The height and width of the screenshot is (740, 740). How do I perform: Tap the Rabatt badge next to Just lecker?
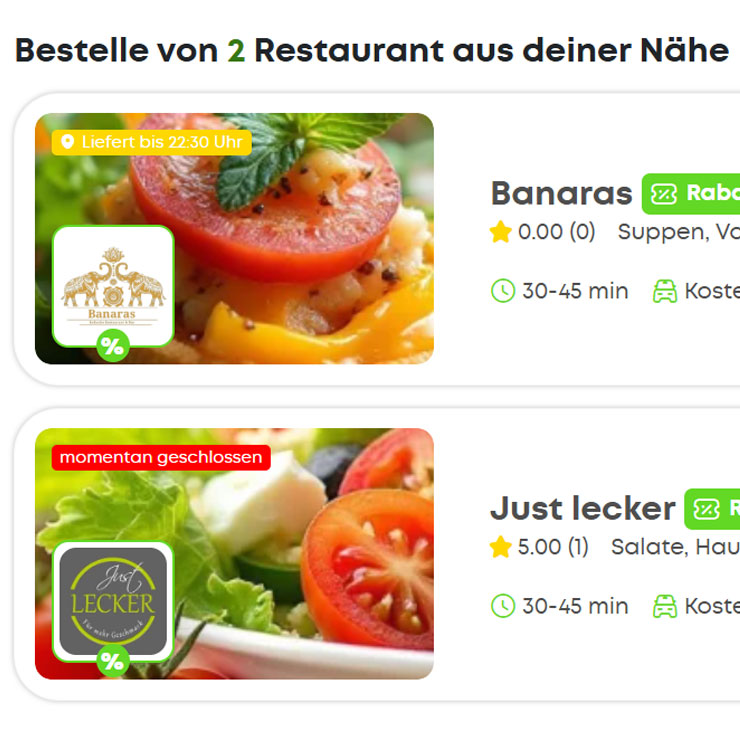[x=714, y=509]
